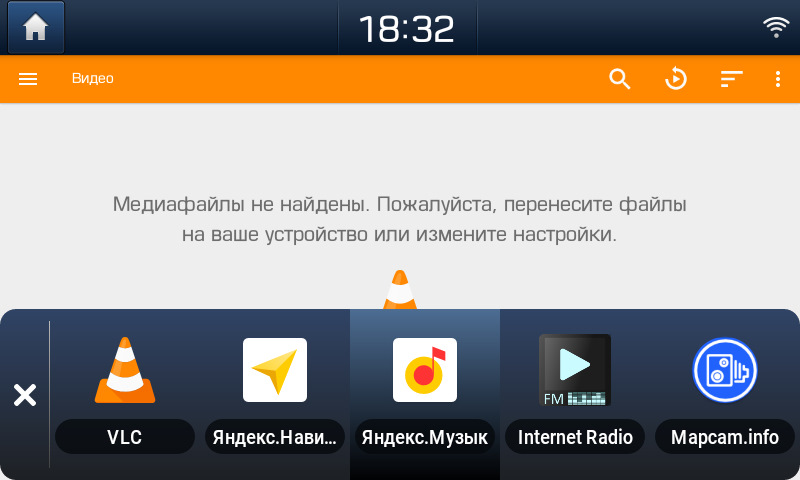
Task: Open Mapcam.info app
Action: [725, 372]
